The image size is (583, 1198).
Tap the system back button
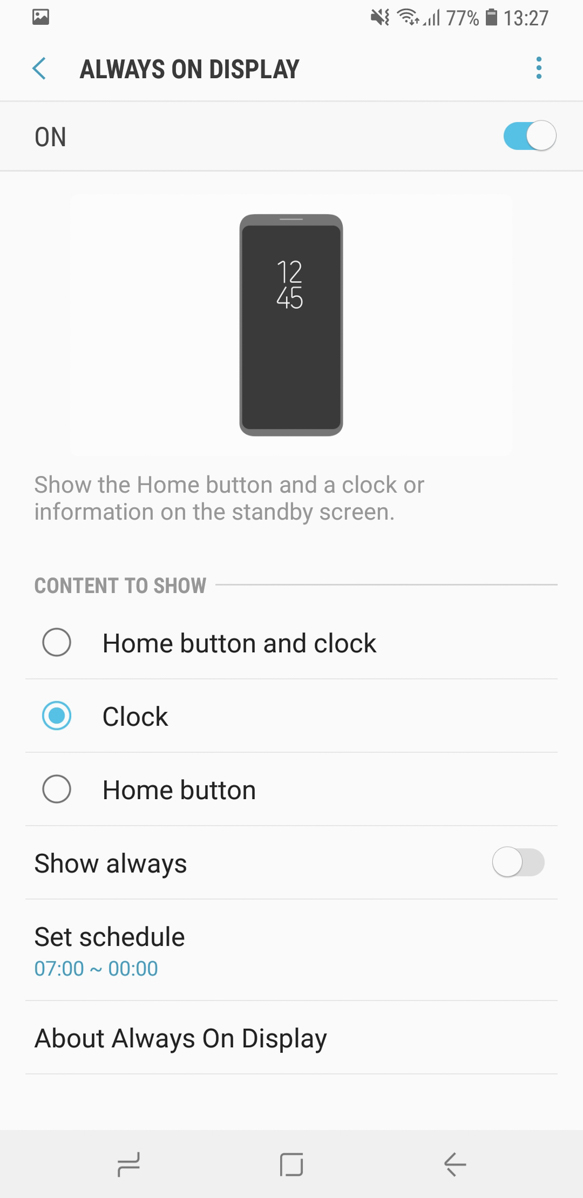click(x=455, y=1164)
